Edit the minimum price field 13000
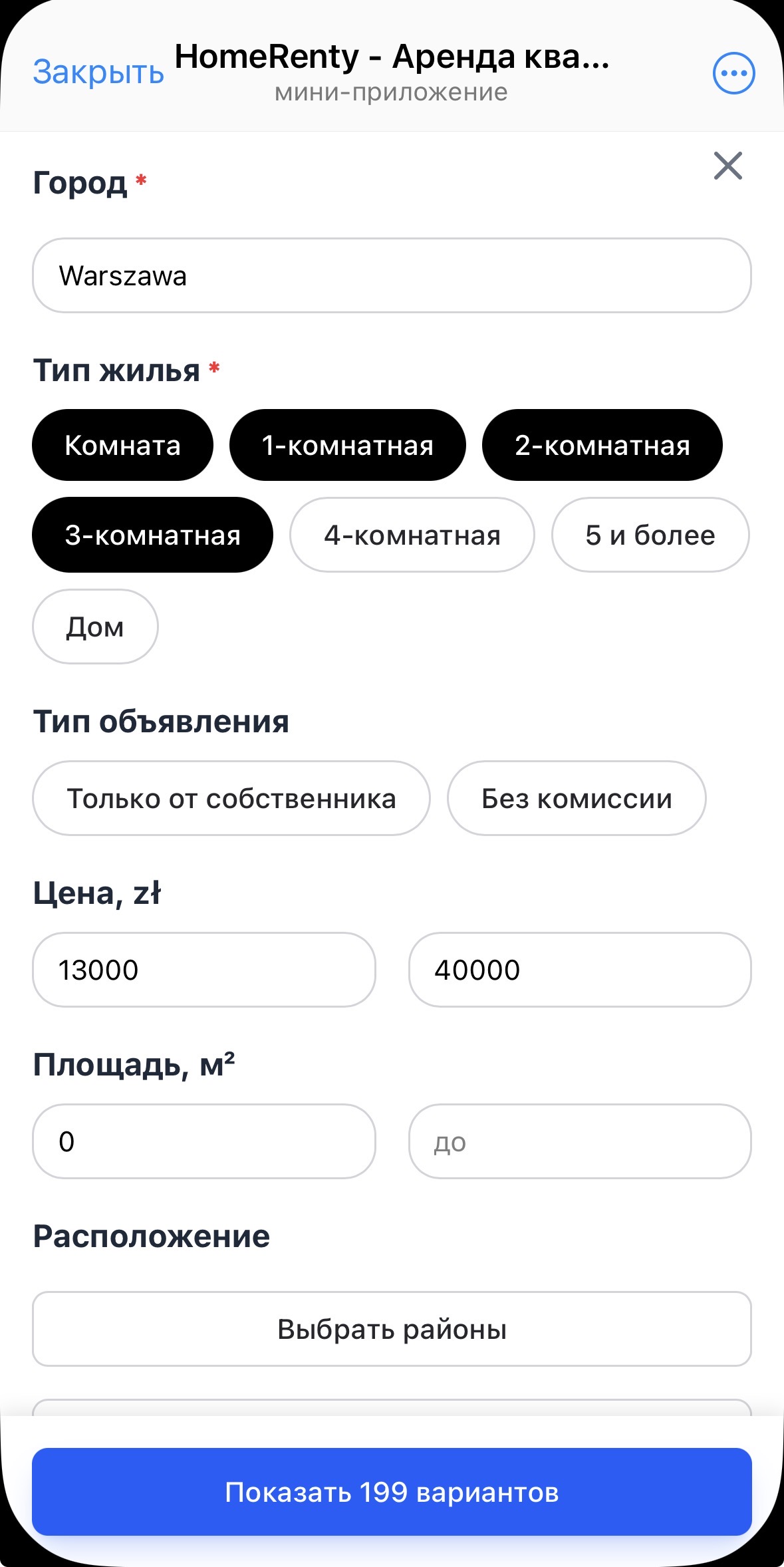Viewport: 784px width, 1567px height. coord(203,970)
